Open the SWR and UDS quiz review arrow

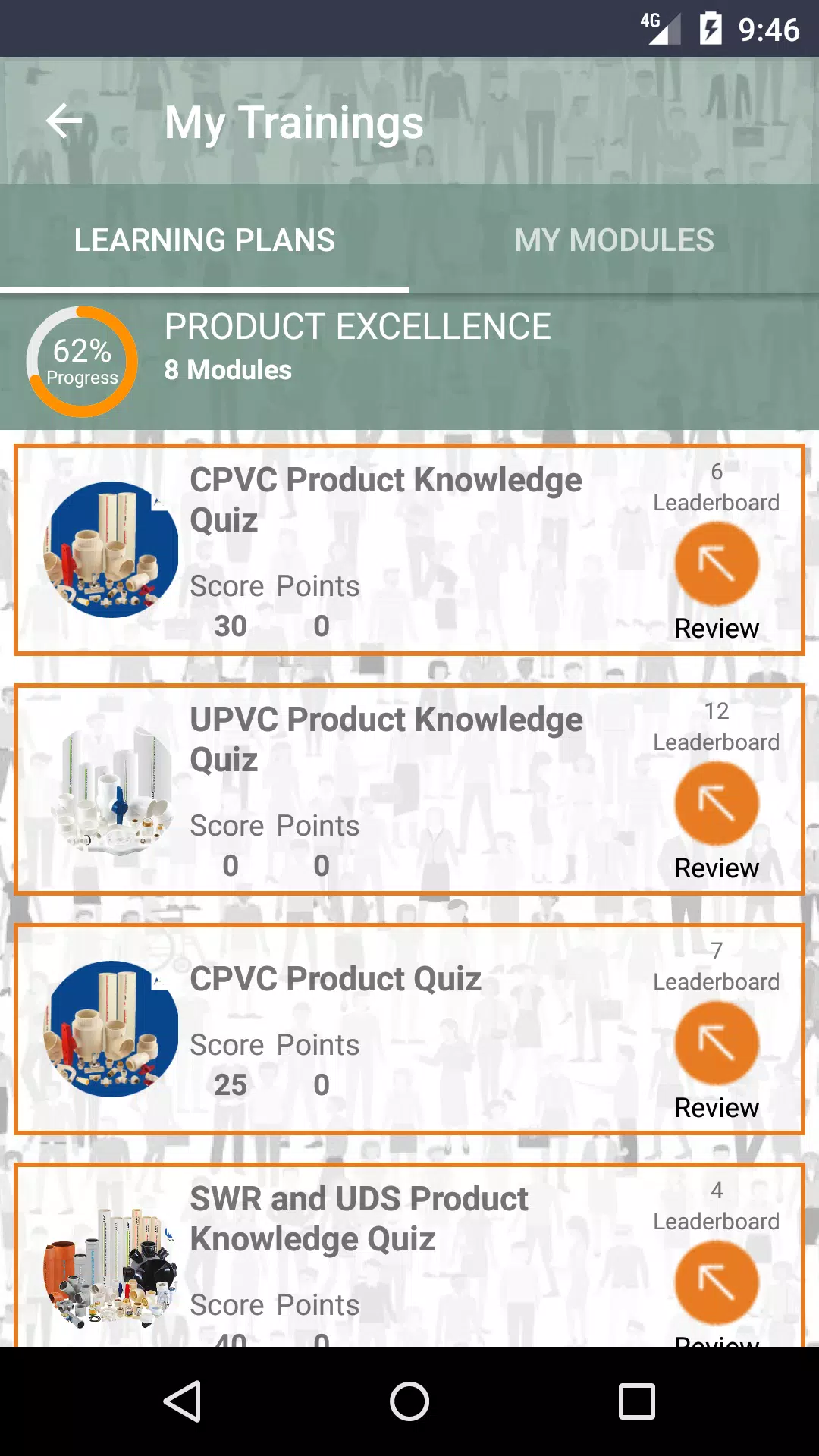click(x=717, y=1283)
